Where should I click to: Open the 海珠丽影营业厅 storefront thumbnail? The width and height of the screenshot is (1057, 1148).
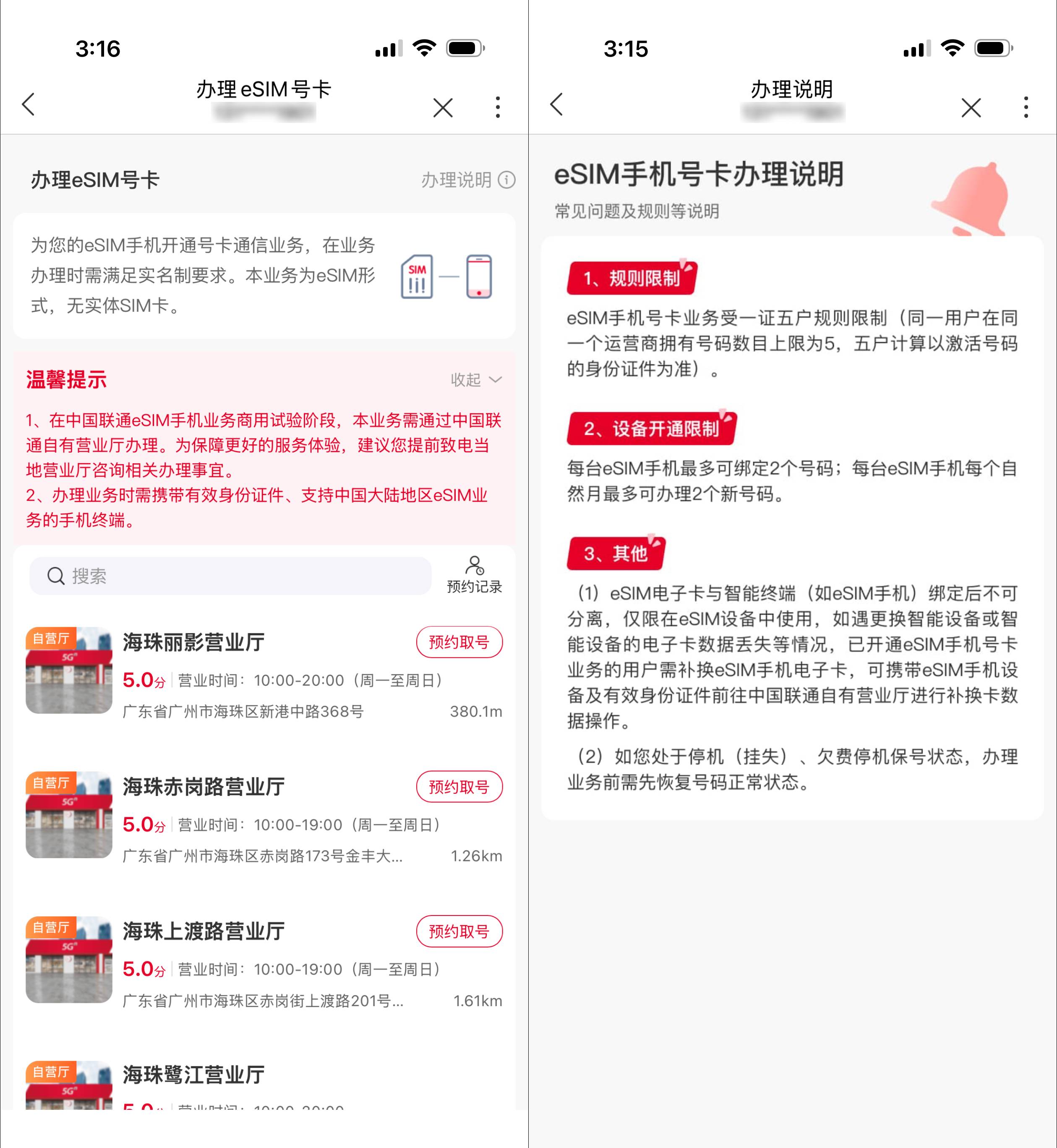point(69,671)
